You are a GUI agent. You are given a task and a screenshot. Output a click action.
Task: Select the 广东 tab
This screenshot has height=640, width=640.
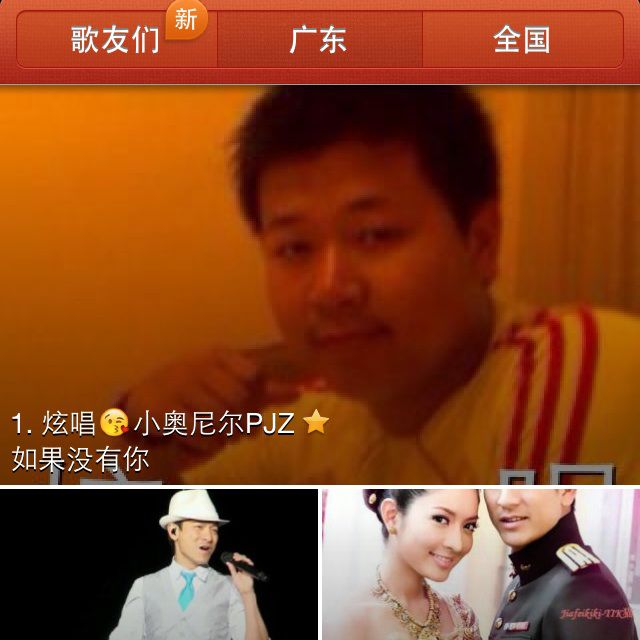pyautogui.click(x=318, y=40)
